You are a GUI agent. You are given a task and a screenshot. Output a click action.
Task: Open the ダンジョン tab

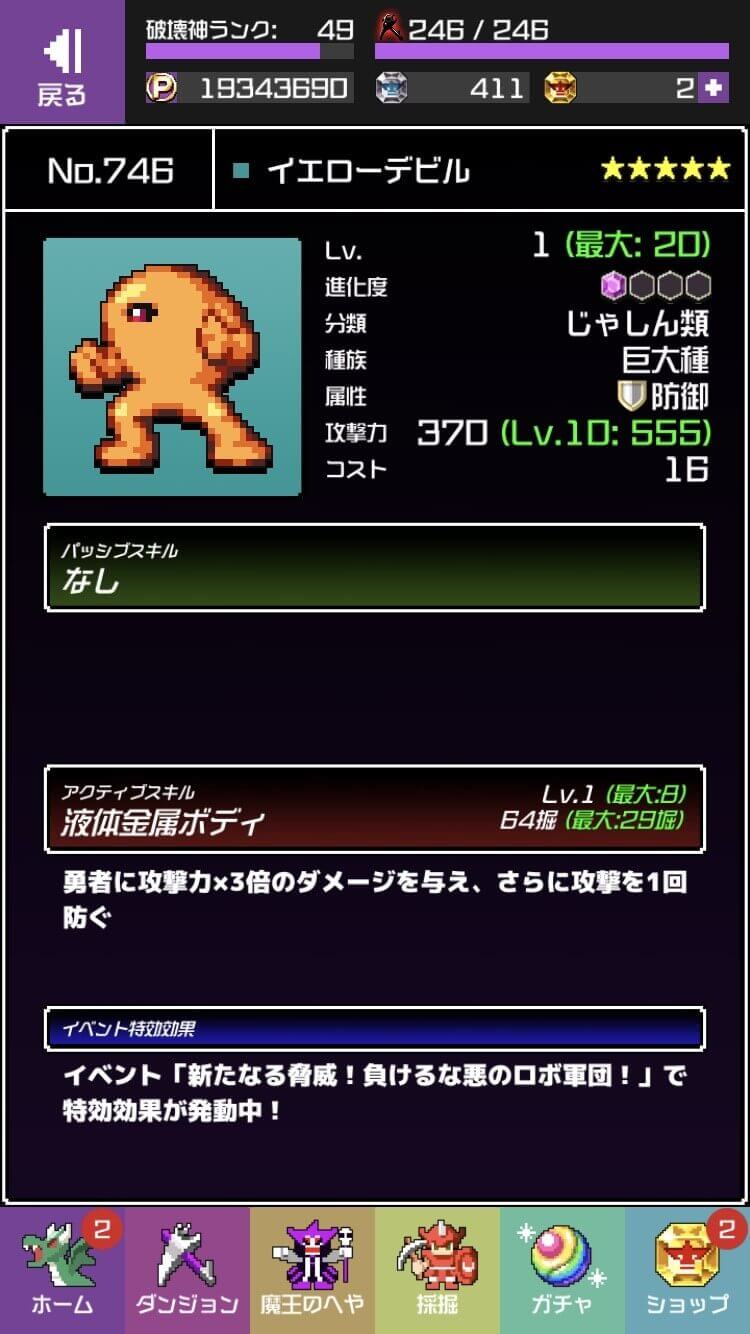pyautogui.click(x=187, y=1270)
